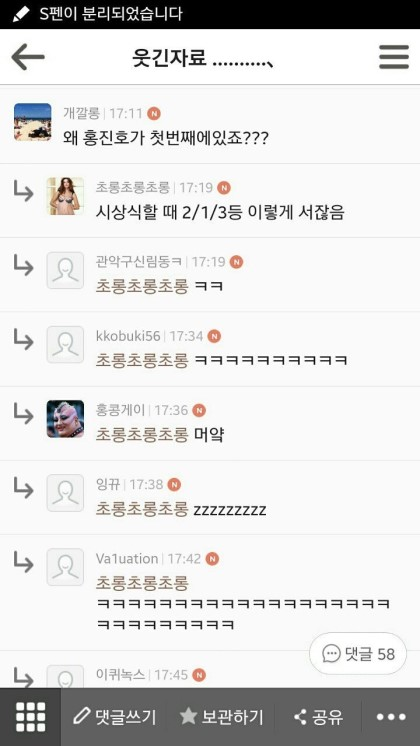
Task: Open the hamburger menu
Action: 394,57
